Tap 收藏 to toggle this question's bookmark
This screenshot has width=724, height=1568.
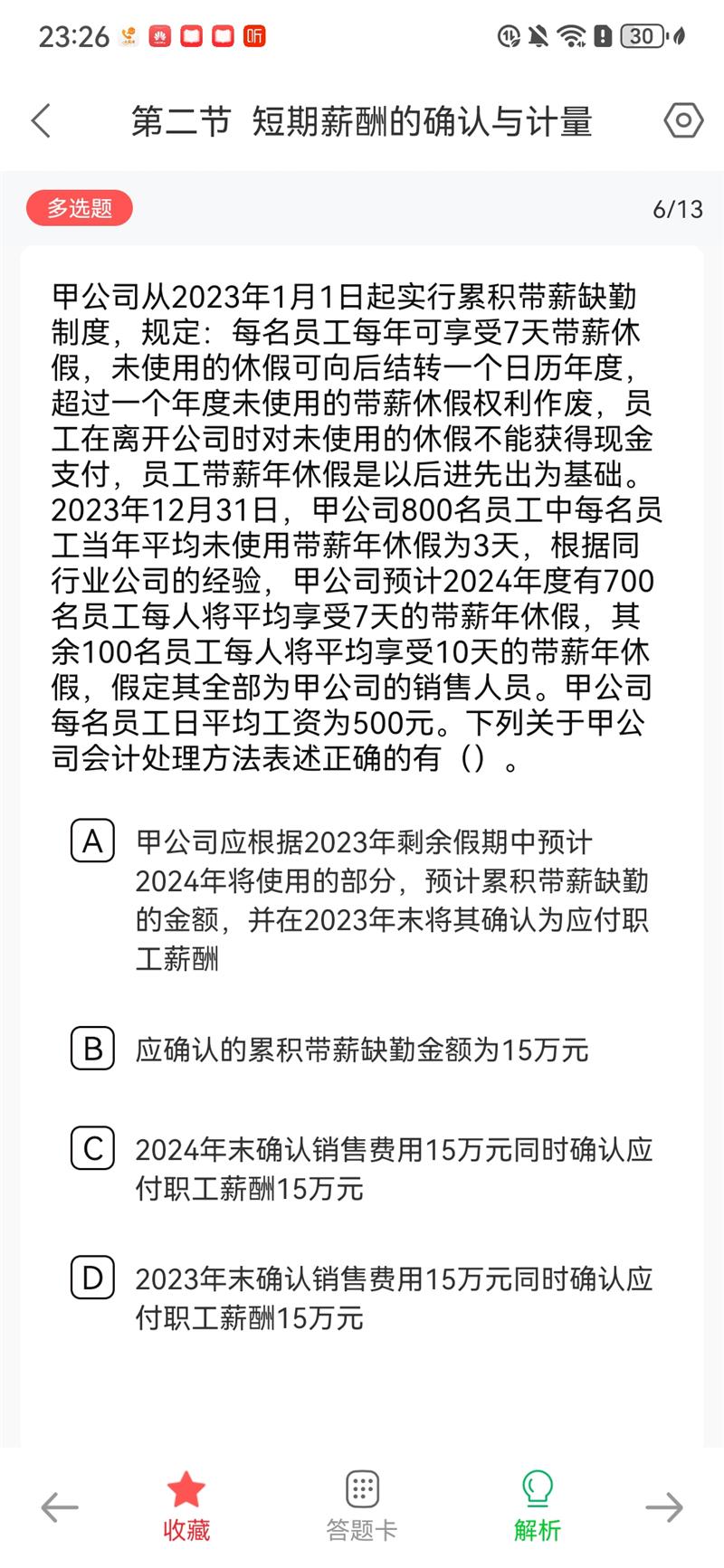[186, 1506]
